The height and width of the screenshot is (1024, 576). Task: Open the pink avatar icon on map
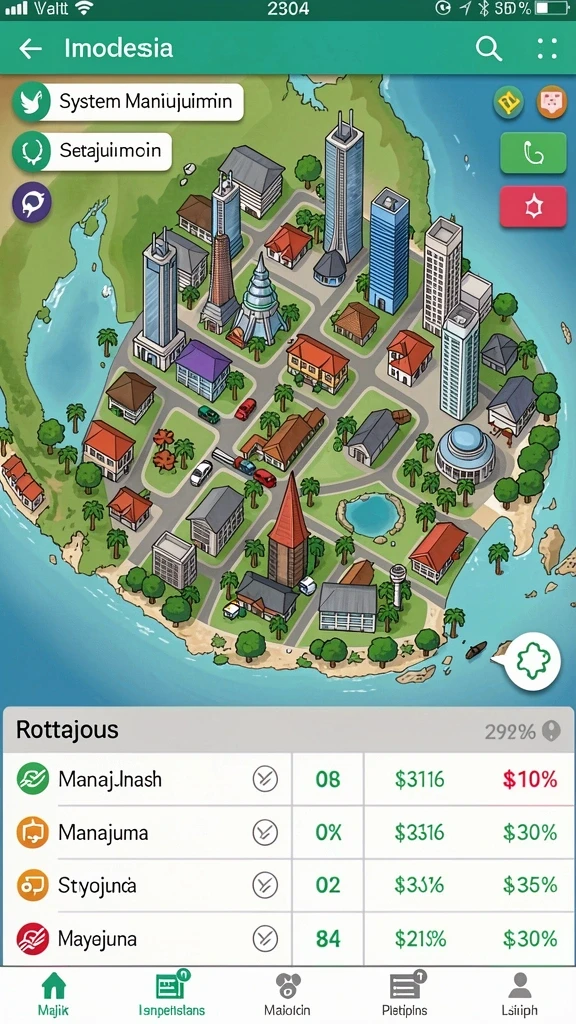(551, 103)
